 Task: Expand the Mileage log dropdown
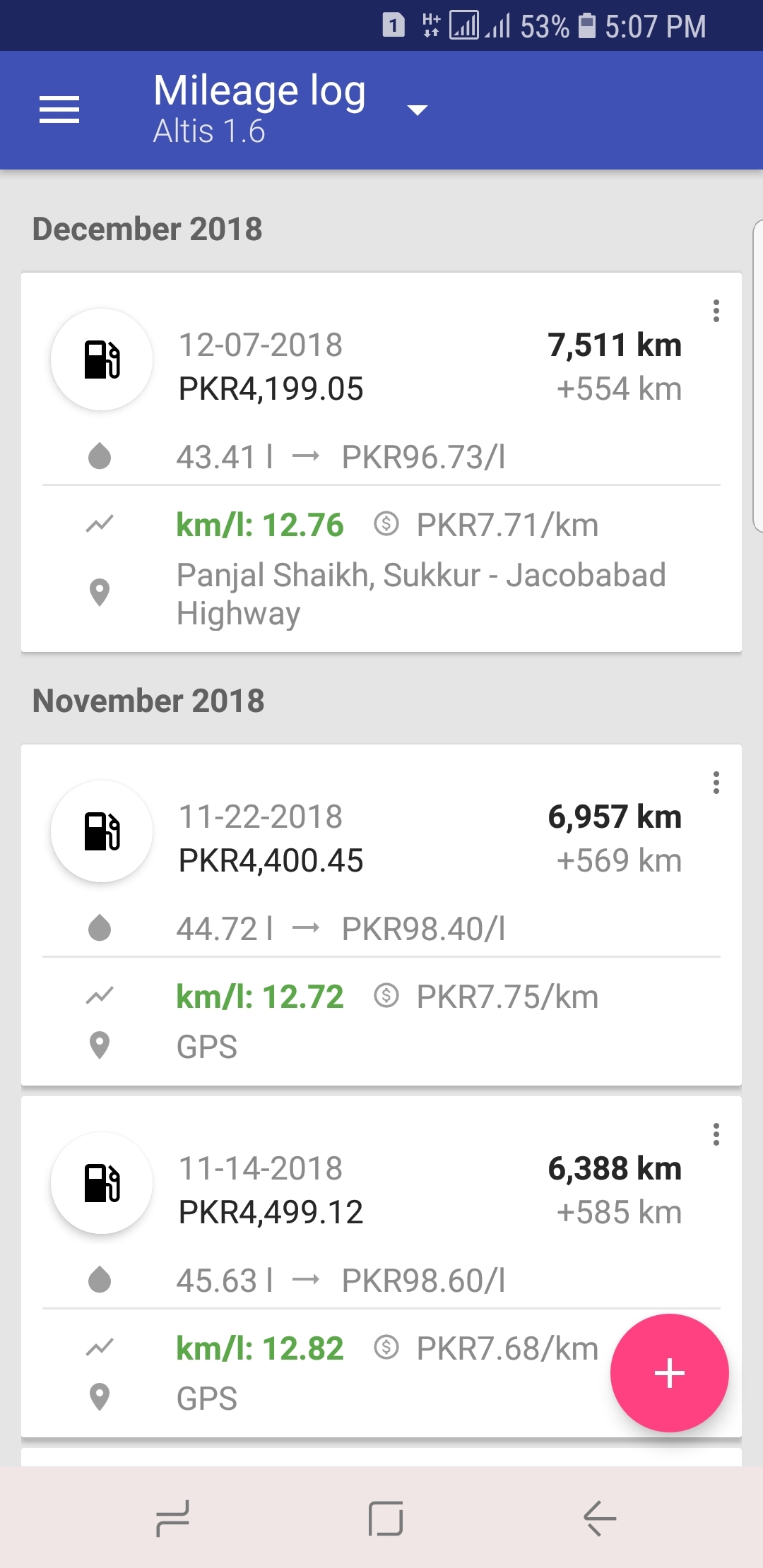click(418, 110)
